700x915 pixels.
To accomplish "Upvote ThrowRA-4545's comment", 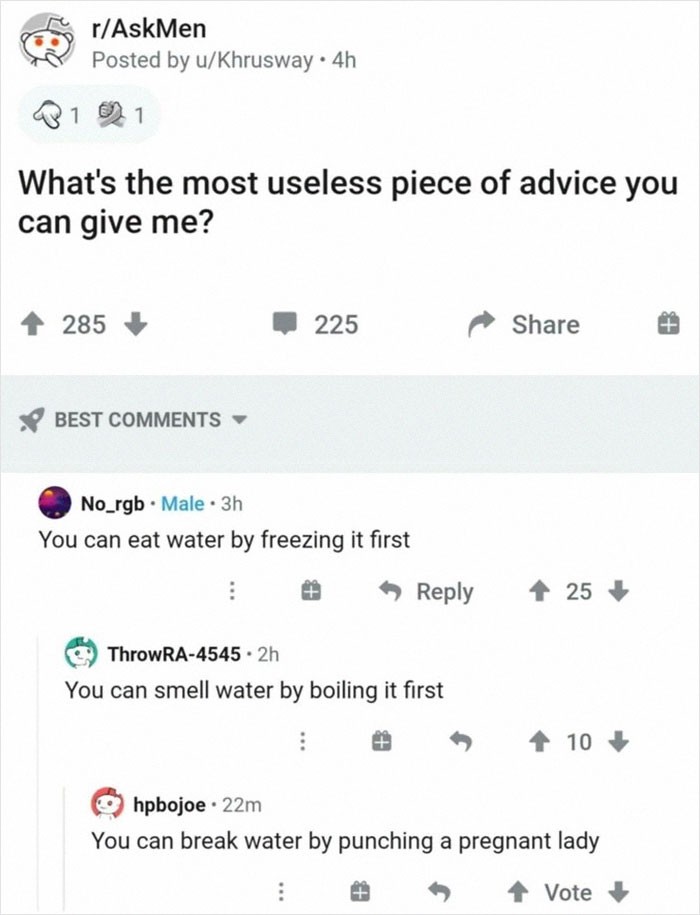I will point(541,741).
